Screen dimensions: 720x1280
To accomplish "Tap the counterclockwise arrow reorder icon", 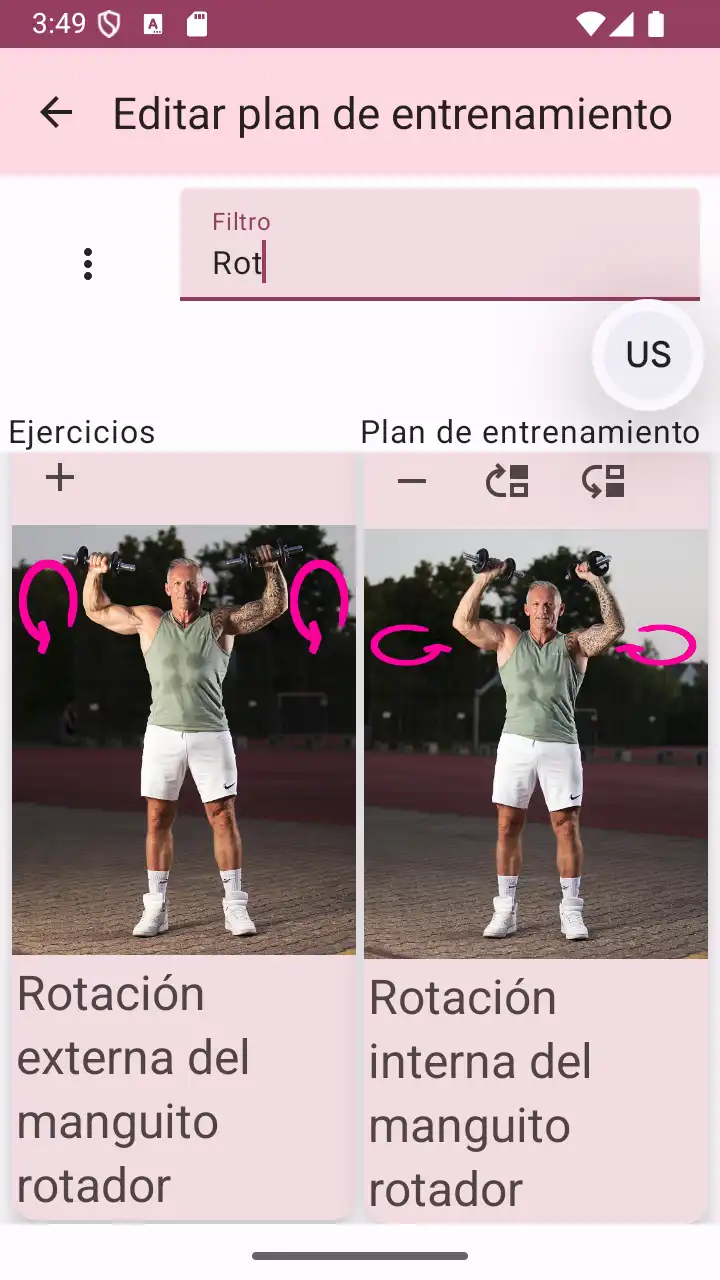I will (603, 482).
